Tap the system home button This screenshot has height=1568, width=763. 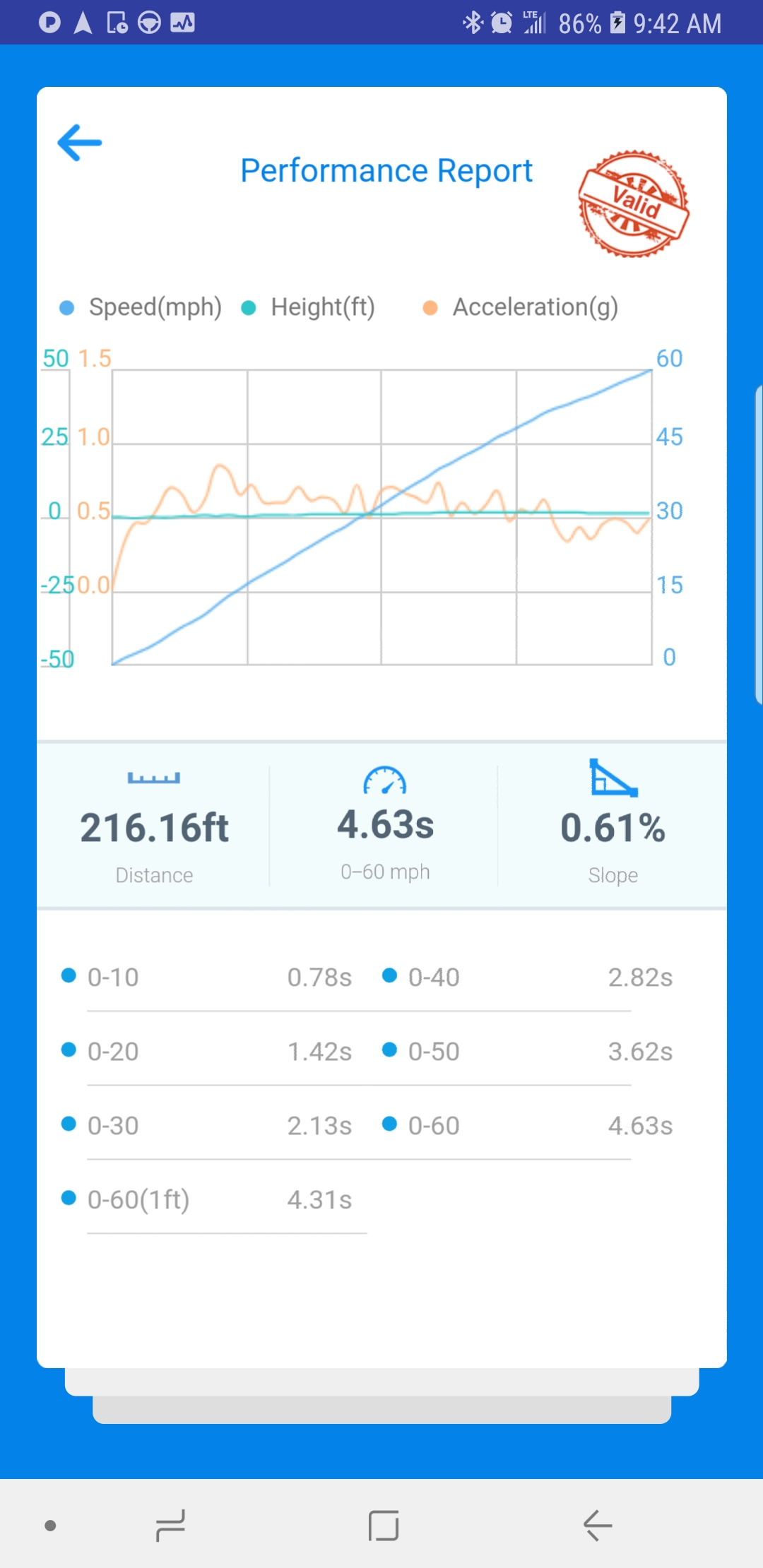(383, 1526)
